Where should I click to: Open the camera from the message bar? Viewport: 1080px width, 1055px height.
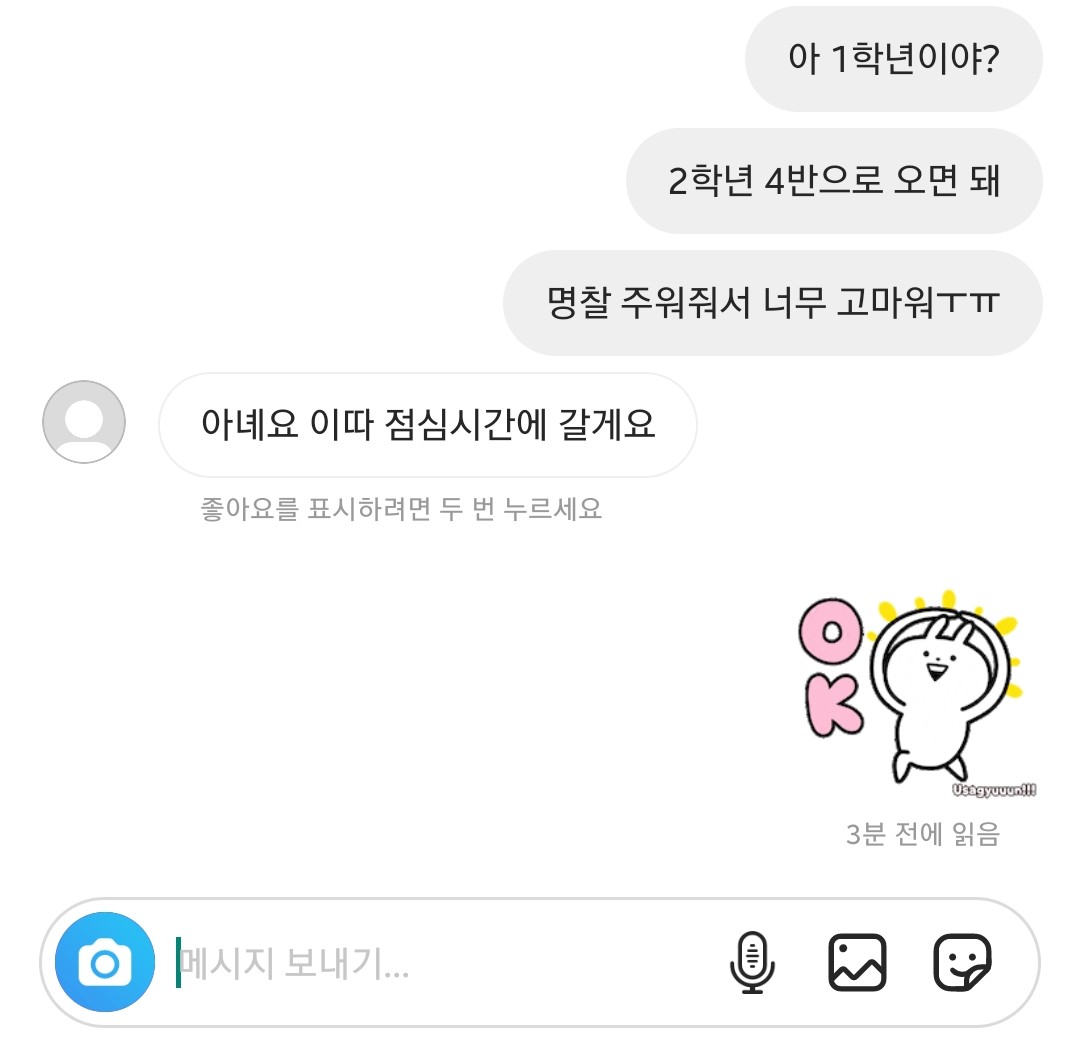(105, 962)
